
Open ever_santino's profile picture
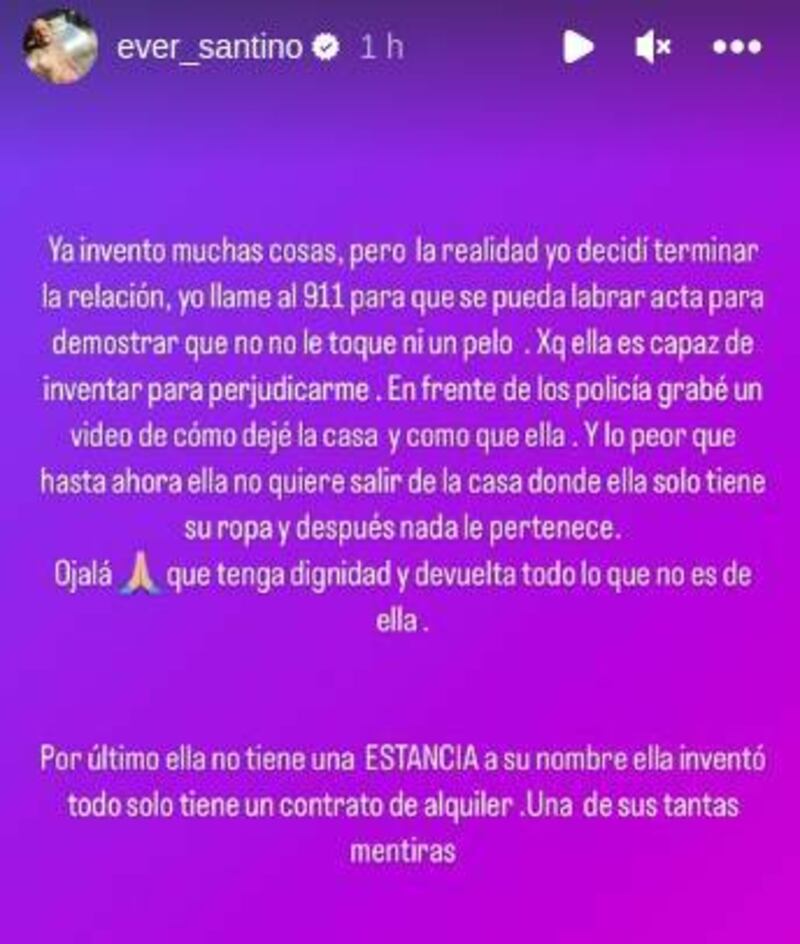click(59, 47)
